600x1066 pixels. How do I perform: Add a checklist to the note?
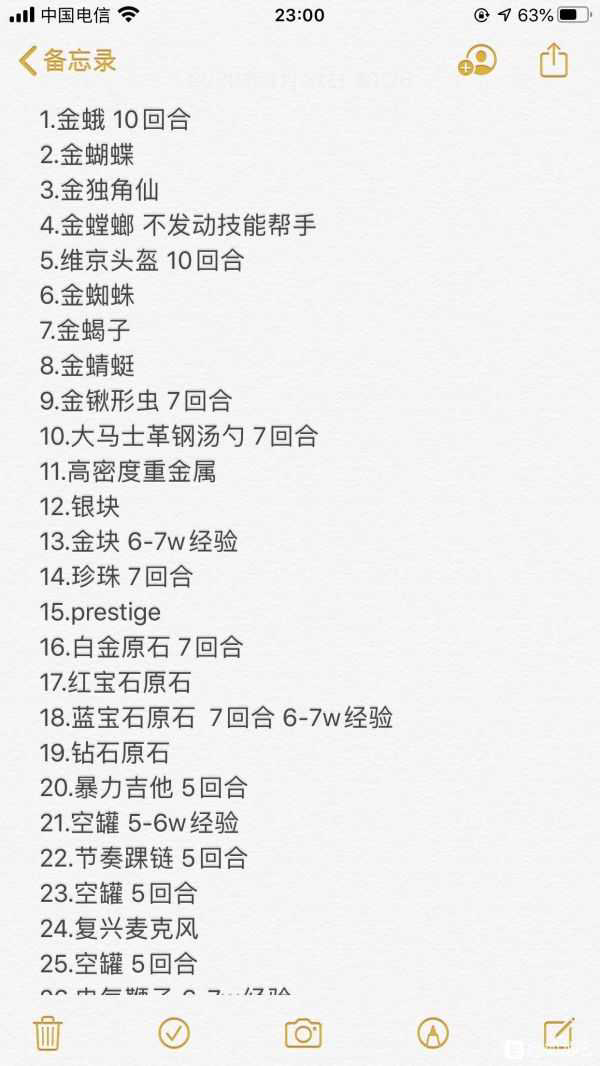pos(174,1033)
